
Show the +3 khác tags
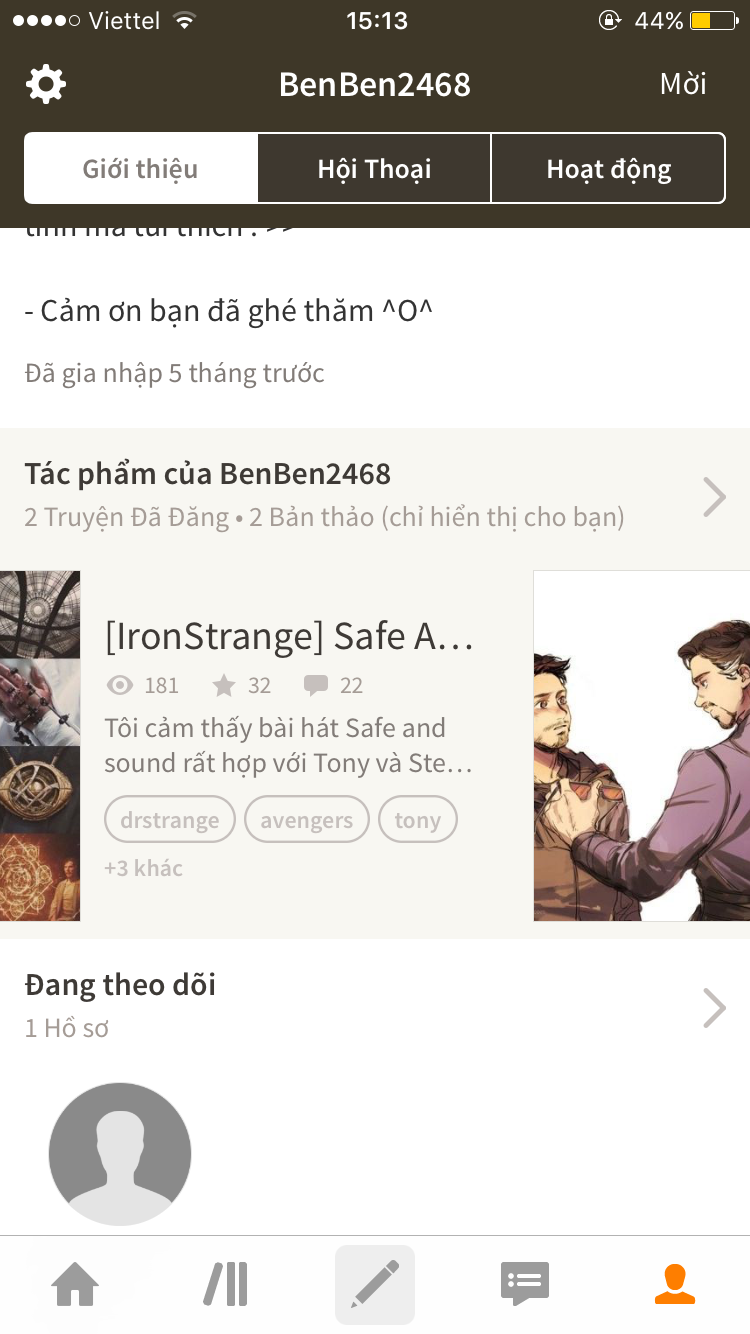pyautogui.click(x=143, y=868)
